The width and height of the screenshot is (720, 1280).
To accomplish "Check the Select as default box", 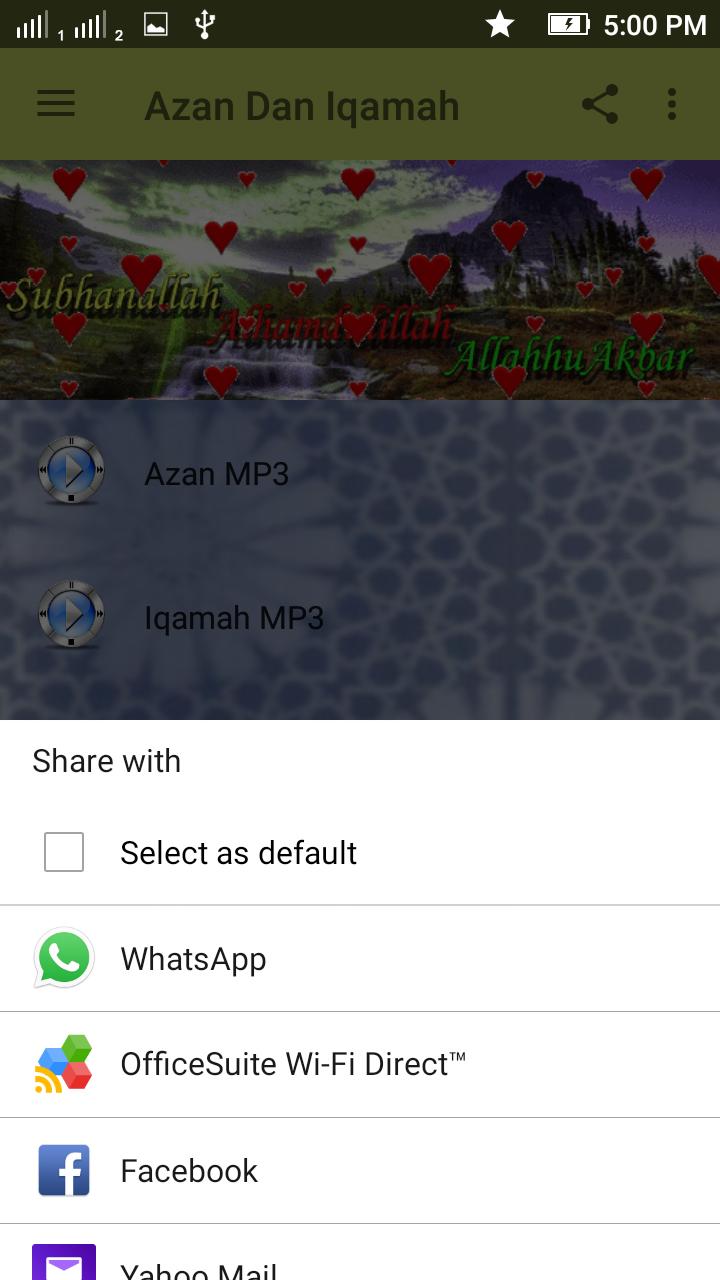I will coord(64,853).
